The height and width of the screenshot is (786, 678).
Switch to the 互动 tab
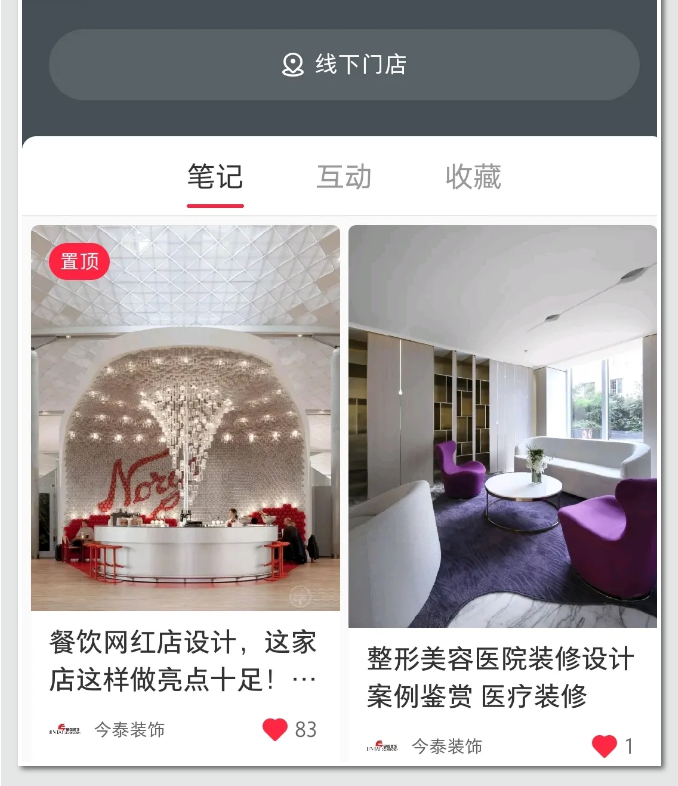tap(344, 177)
